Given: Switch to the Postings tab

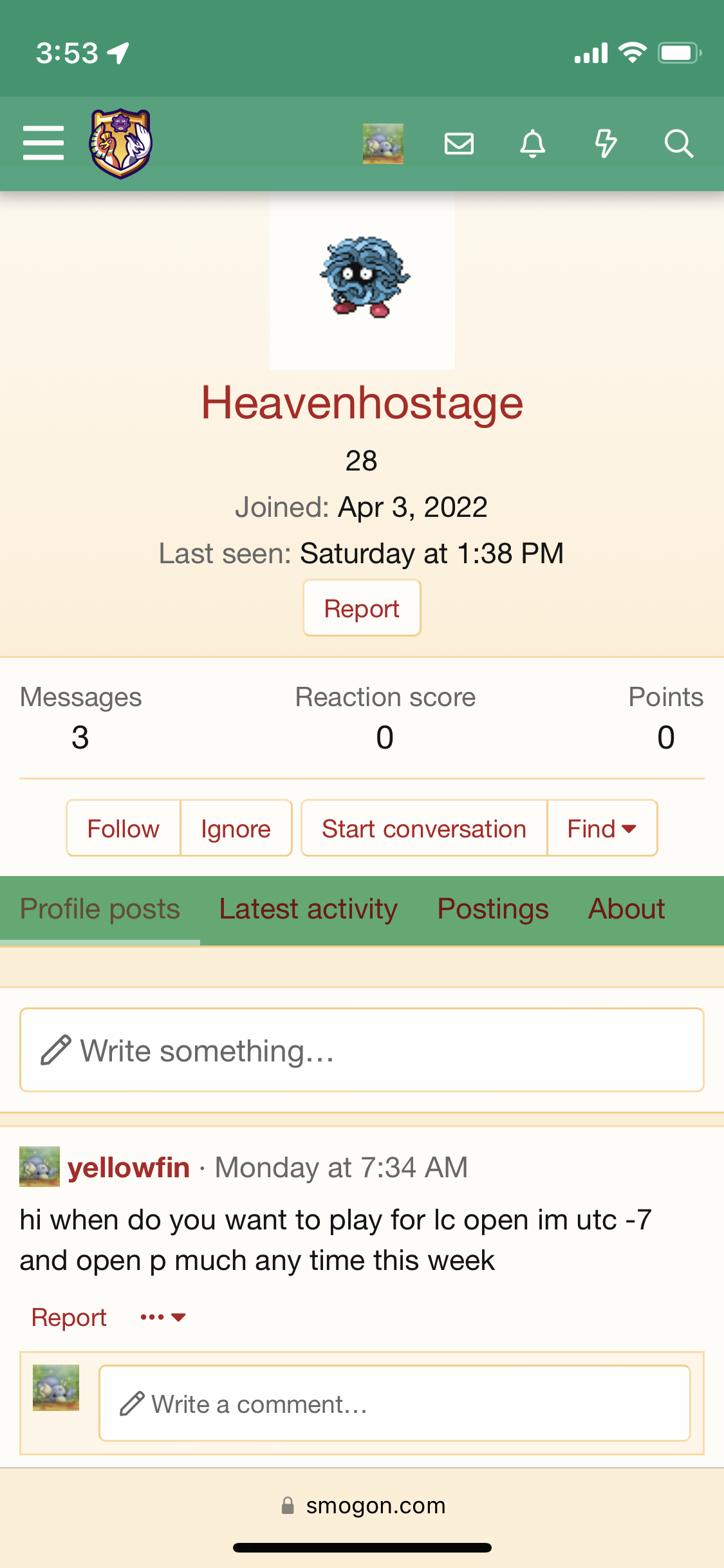Looking at the screenshot, I should pos(493,909).
